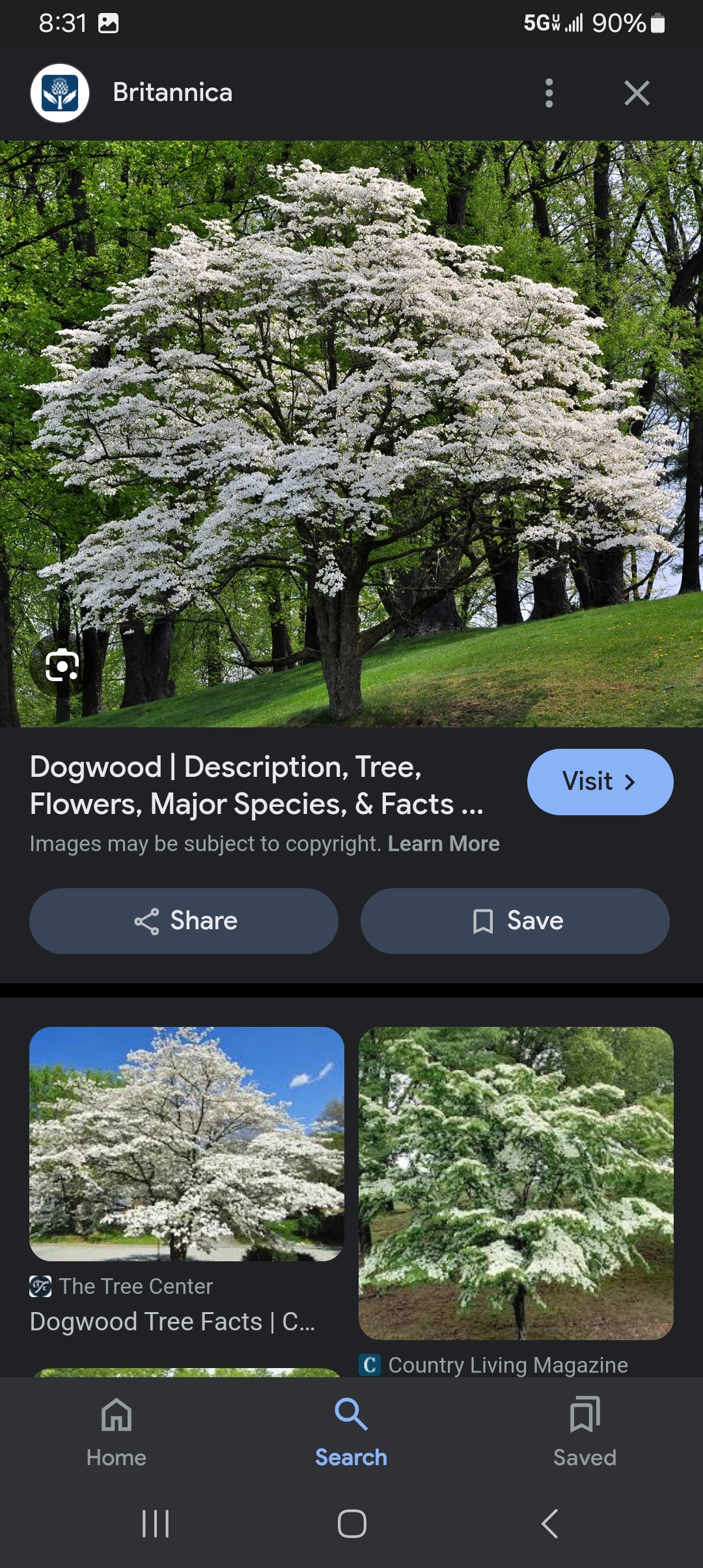Save the image to collections

pos(515,921)
